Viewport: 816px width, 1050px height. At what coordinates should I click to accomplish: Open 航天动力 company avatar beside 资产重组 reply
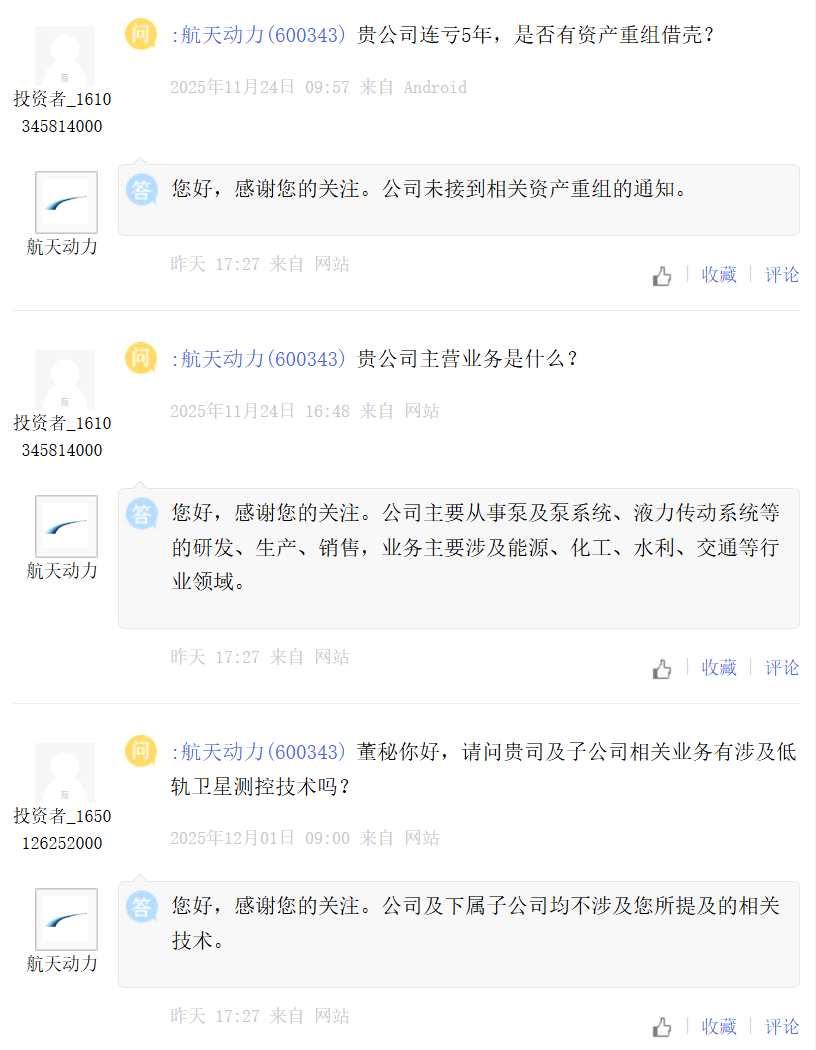tap(66, 203)
